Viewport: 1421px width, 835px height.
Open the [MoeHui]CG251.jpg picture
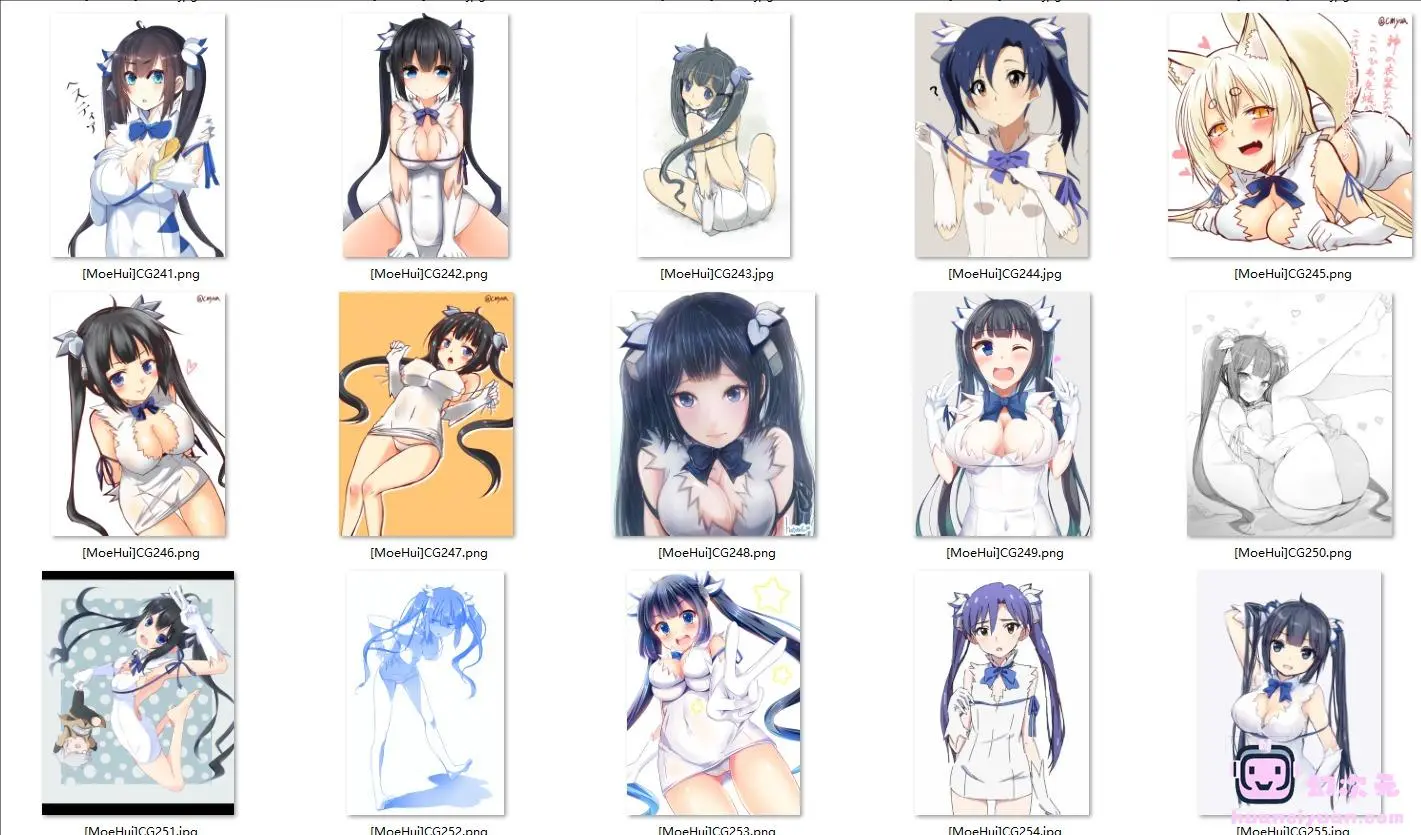(x=139, y=693)
